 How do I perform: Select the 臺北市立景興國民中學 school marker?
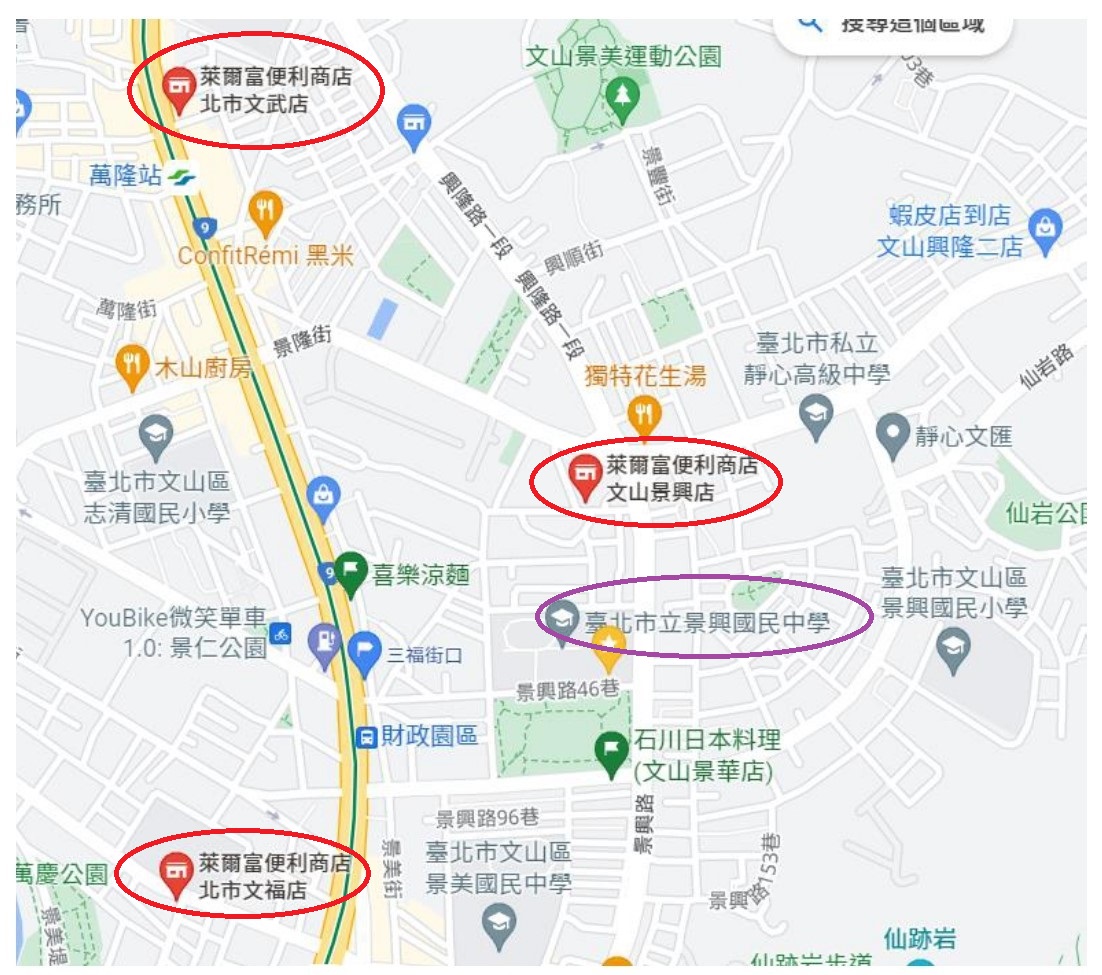pos(562,620)
